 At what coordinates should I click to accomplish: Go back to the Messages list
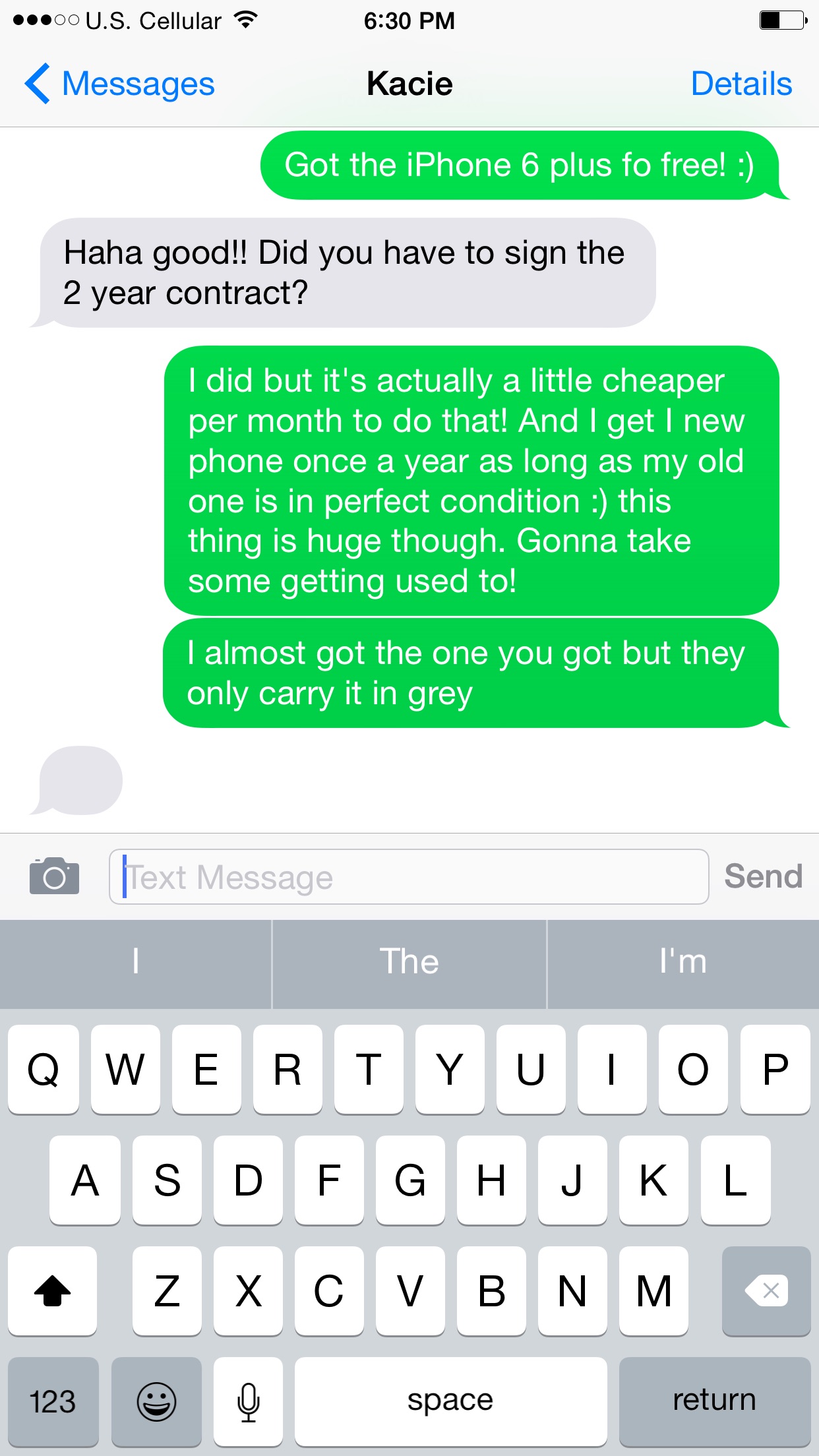pos(119,84)
